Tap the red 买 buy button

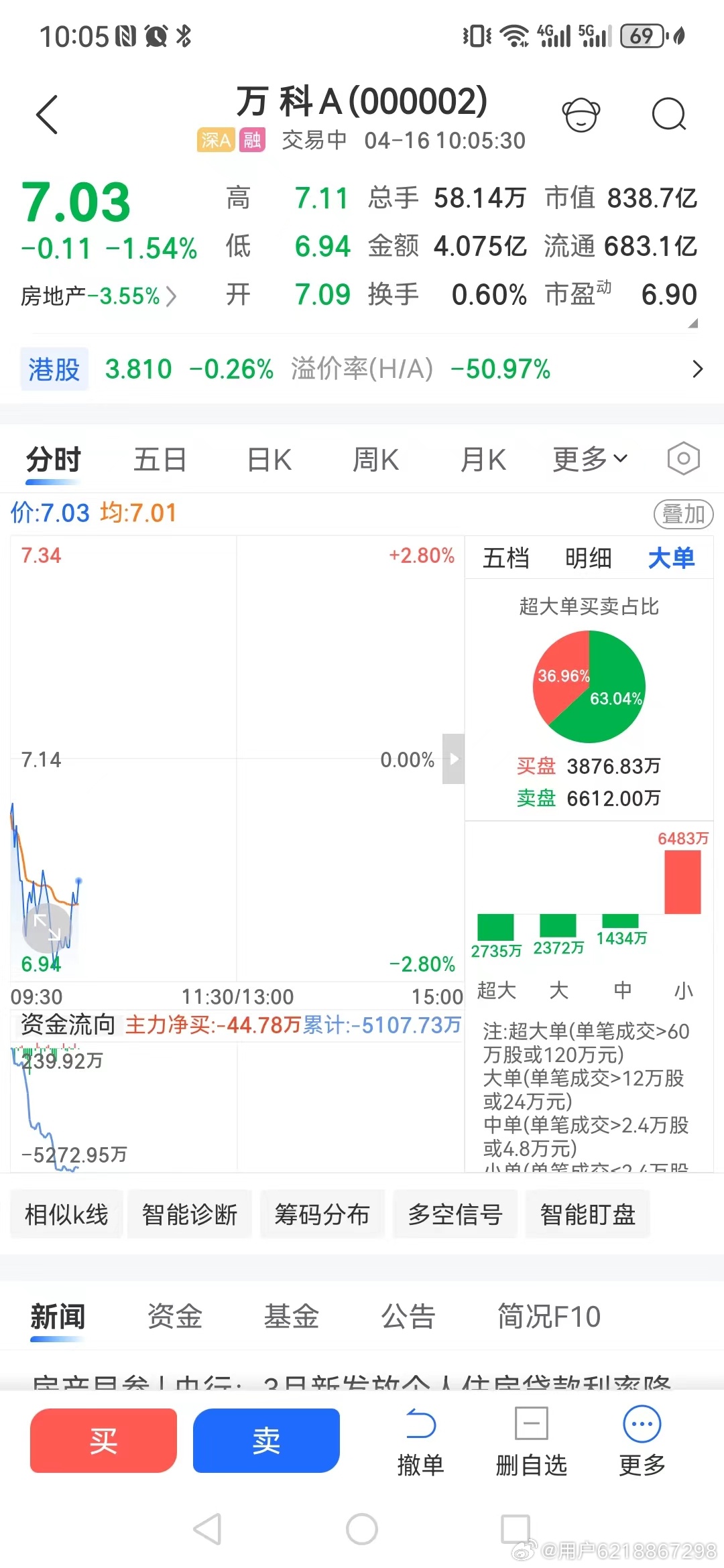click(x=103, y=1441)
